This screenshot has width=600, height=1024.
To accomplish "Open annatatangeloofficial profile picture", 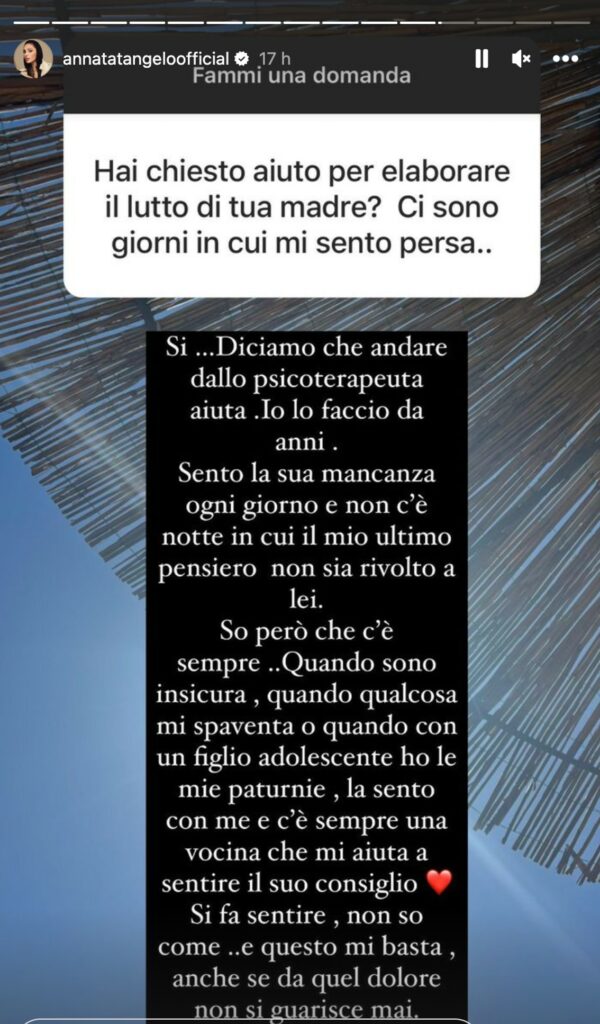I will (32, 59).
